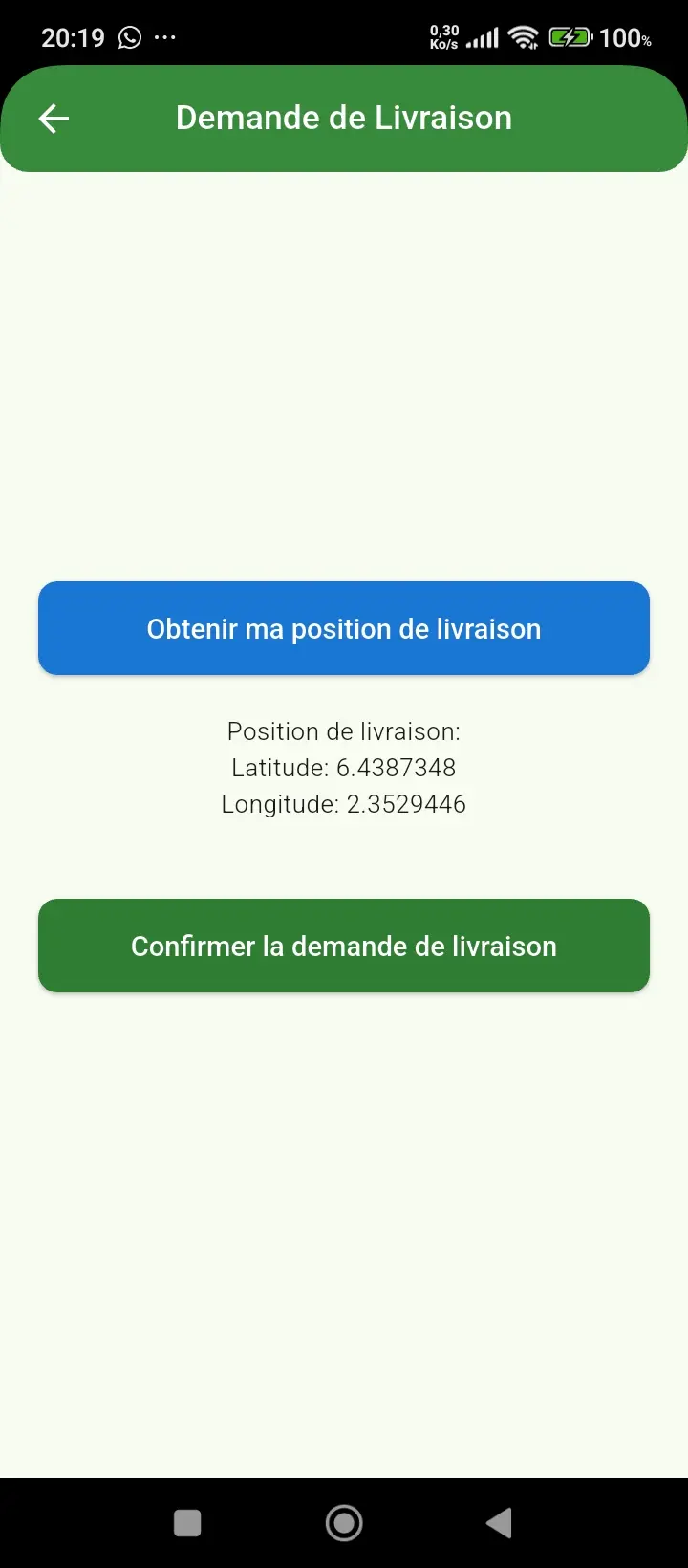Viewport: 688px width, 1568px height.
Task: Tap the cellular signal strength icon
Action: tap(482, 36)
